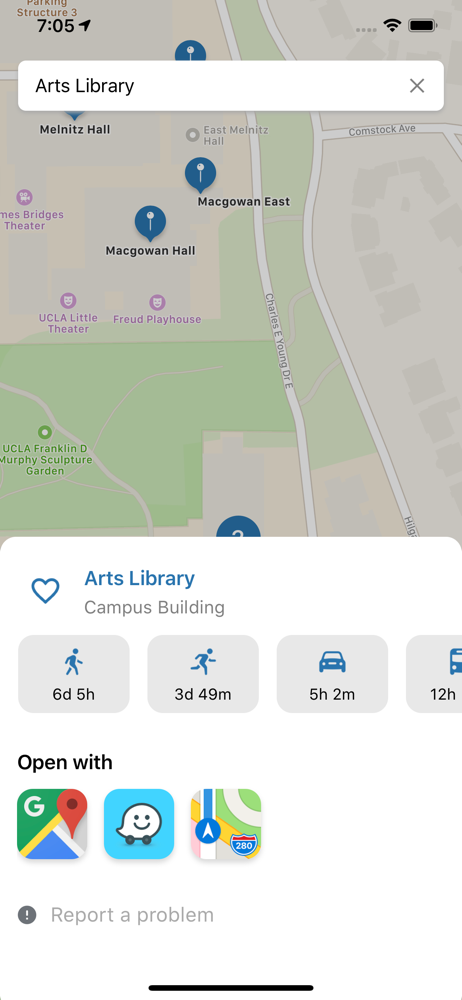
Task: Open the Arts Library building title
Action: (140, 578)
